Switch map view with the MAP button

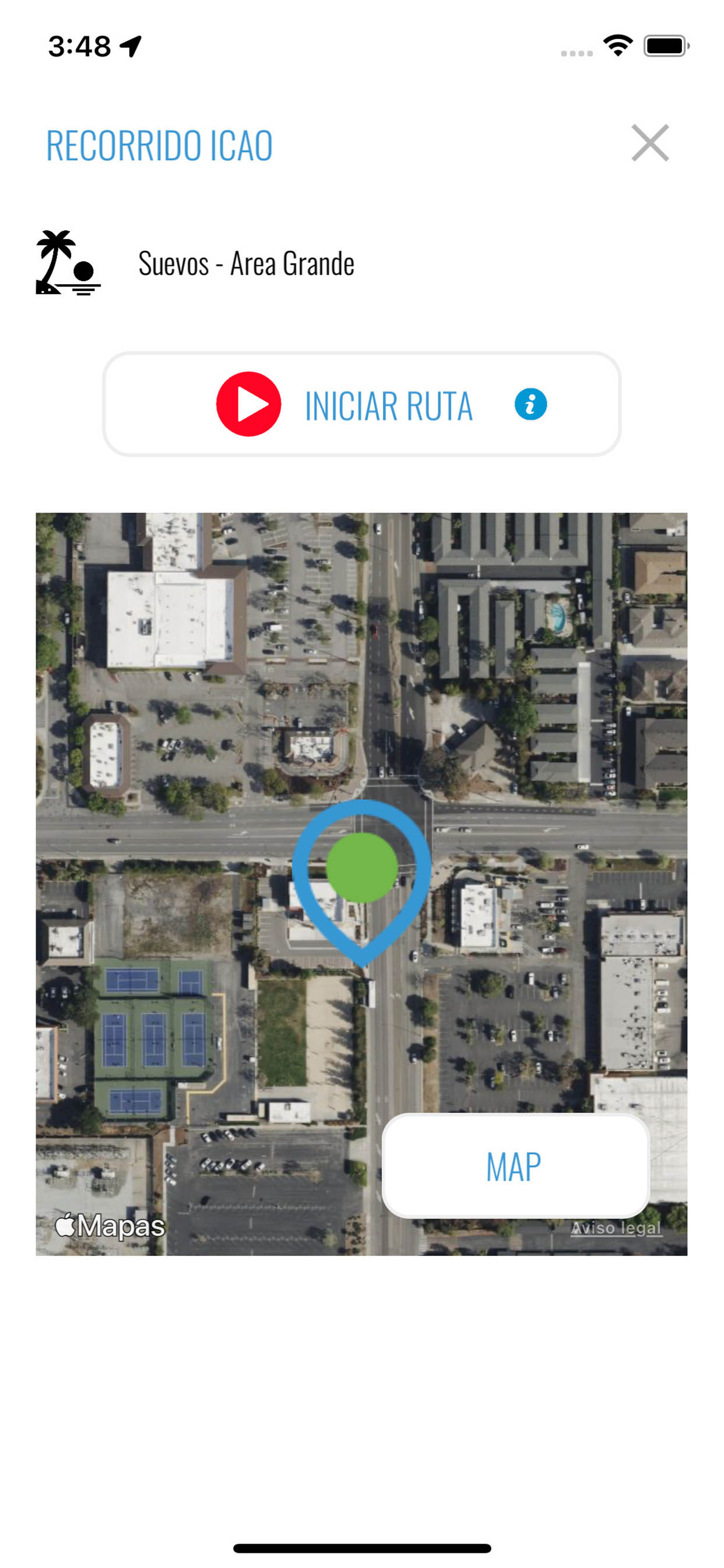pos(515,1165)
